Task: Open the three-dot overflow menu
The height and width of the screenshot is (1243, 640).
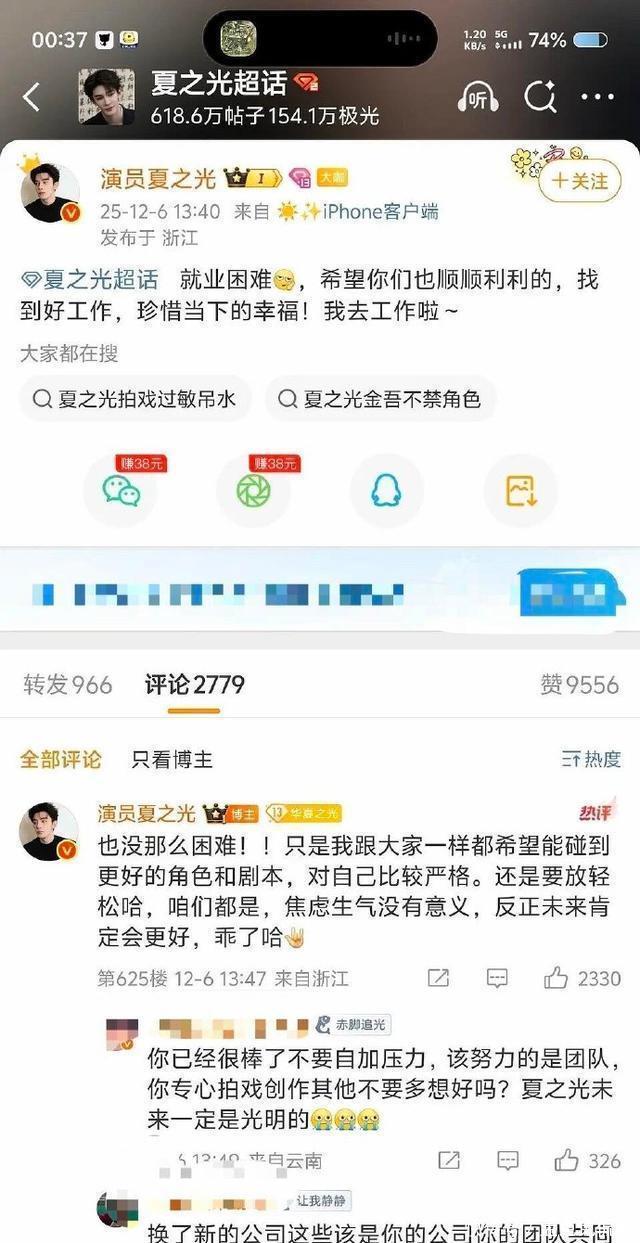Action: (x=598, y=97)
